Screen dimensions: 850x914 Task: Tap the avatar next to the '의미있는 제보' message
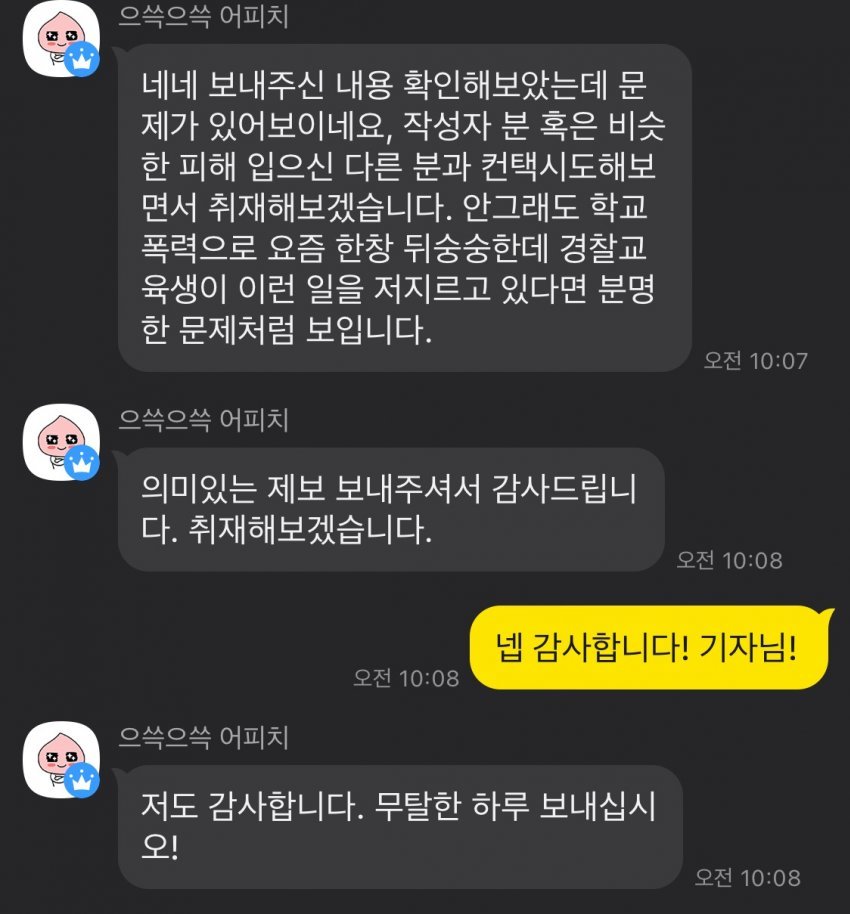(x=60, y=442)
